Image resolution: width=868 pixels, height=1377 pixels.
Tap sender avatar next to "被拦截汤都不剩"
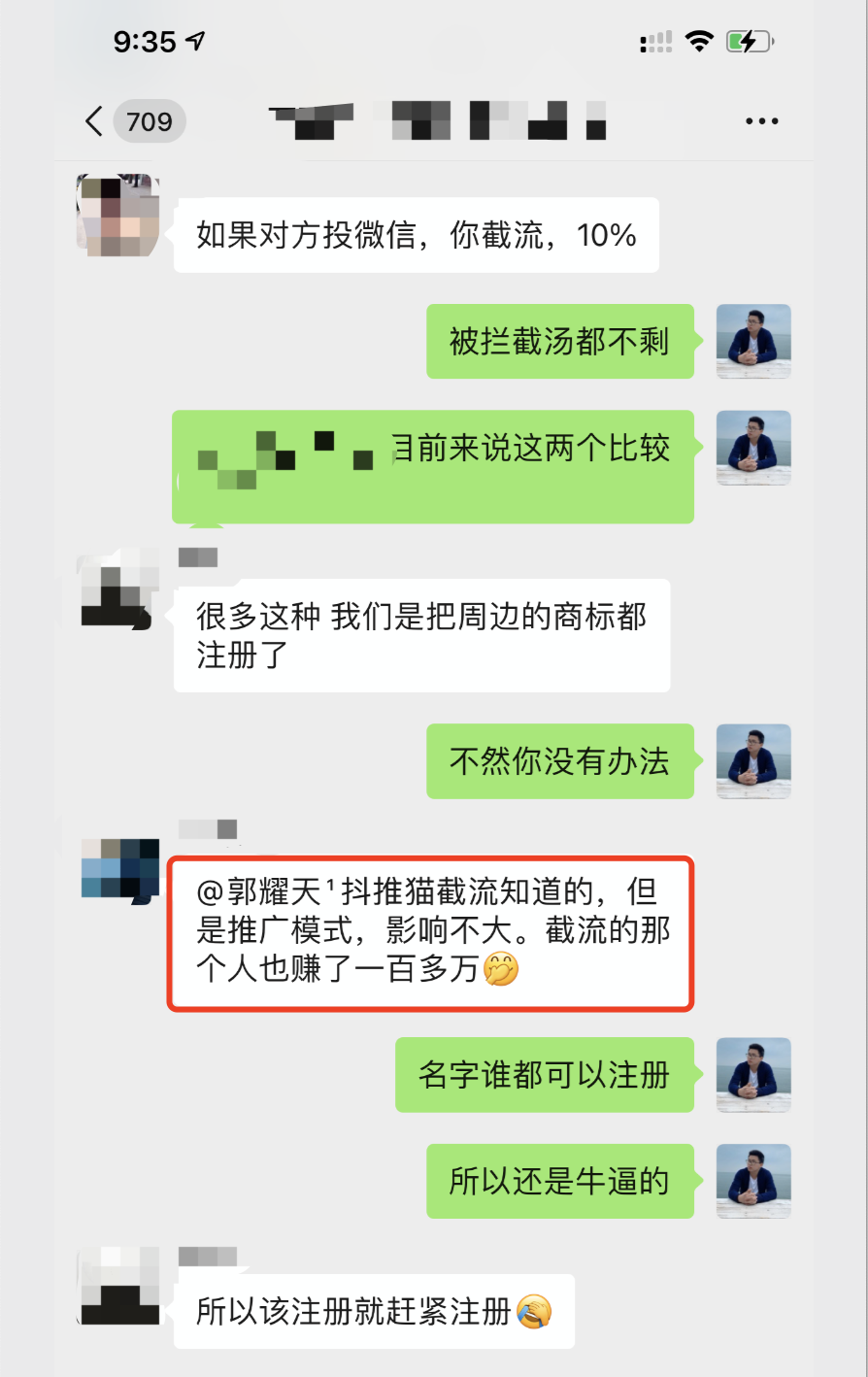coord(753,341)
